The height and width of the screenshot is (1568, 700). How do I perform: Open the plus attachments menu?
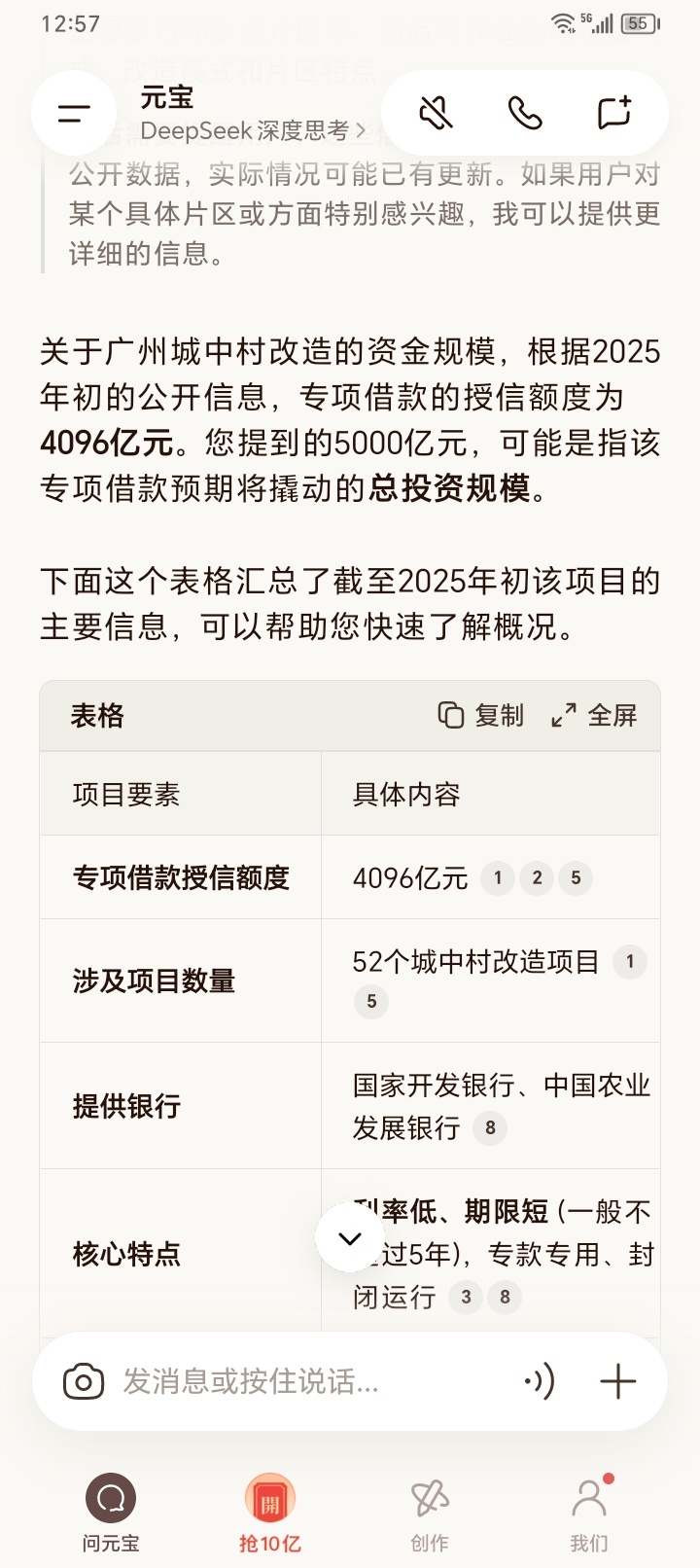618,1381
